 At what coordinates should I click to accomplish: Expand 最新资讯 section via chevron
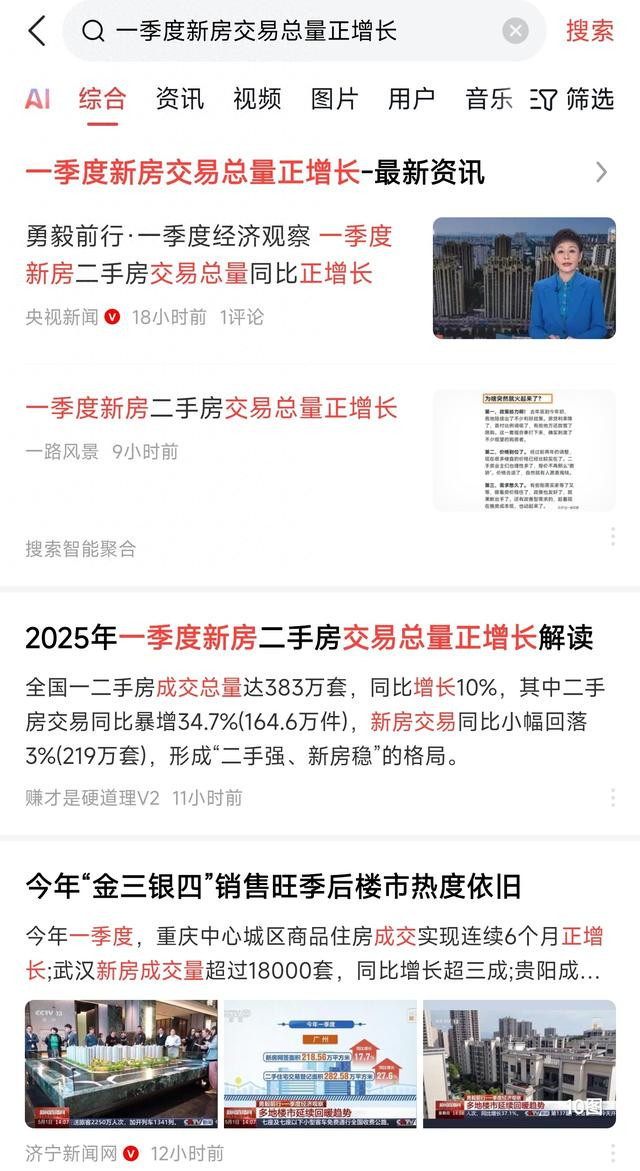coord(601,173)
